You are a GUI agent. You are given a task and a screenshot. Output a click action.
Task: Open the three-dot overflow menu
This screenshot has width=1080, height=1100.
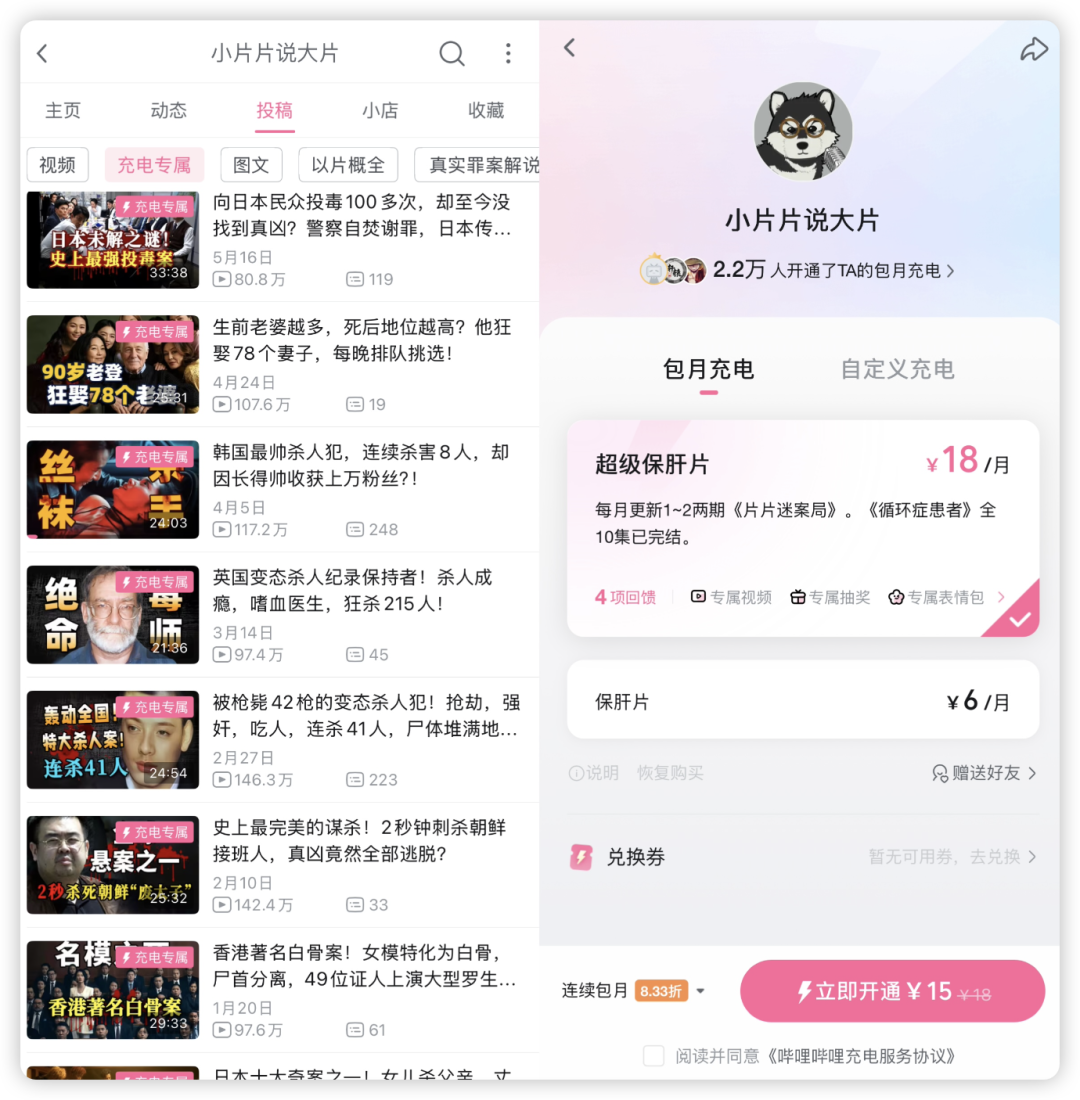[x=508, y=53]
